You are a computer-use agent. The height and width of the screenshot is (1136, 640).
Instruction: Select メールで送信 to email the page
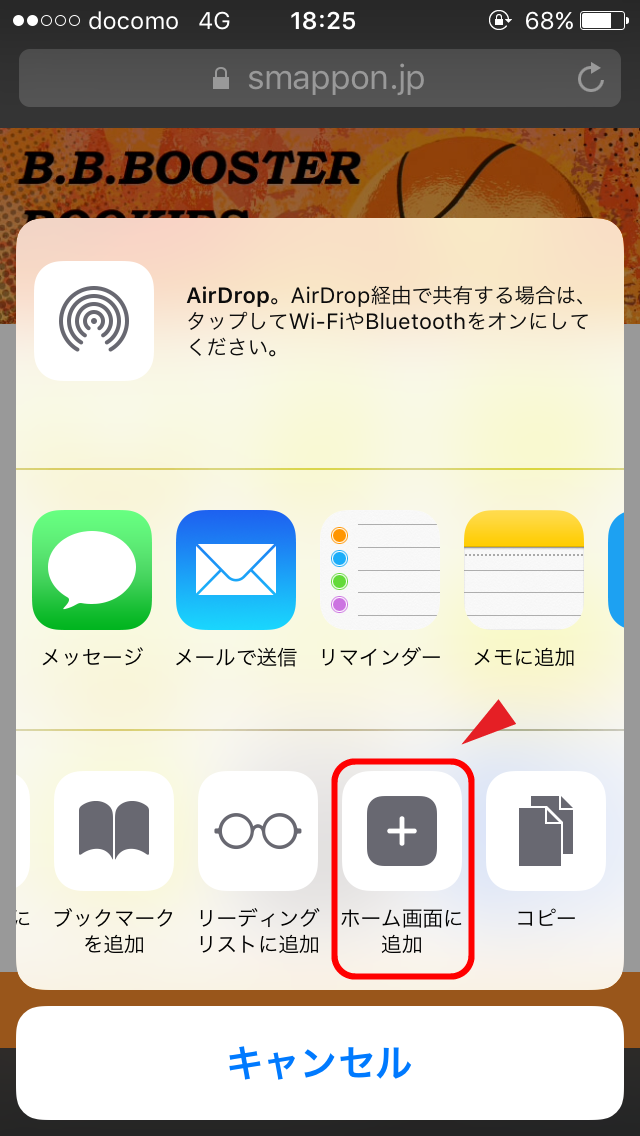[x=236, y=571]
